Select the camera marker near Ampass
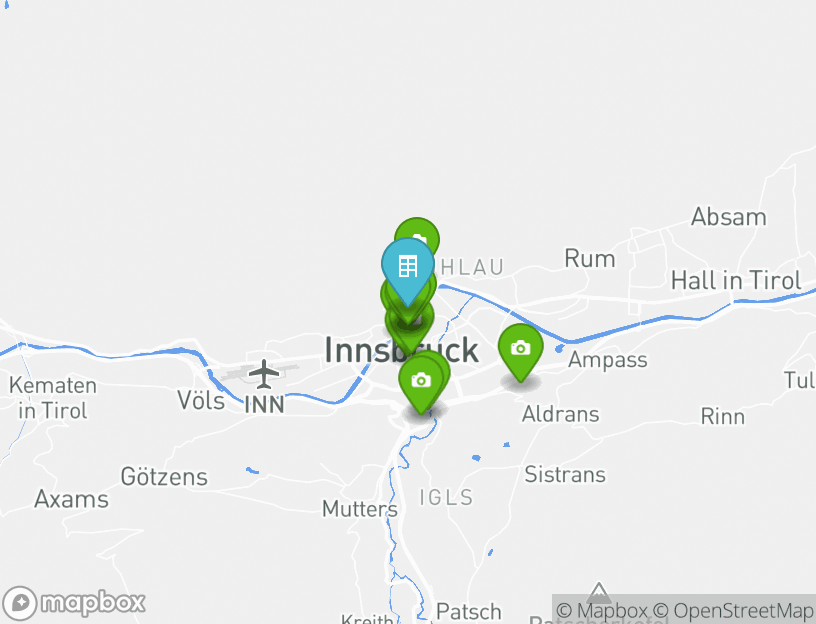Image resolution: width=816 pixels, height=624 pixels. pos(520,348)
